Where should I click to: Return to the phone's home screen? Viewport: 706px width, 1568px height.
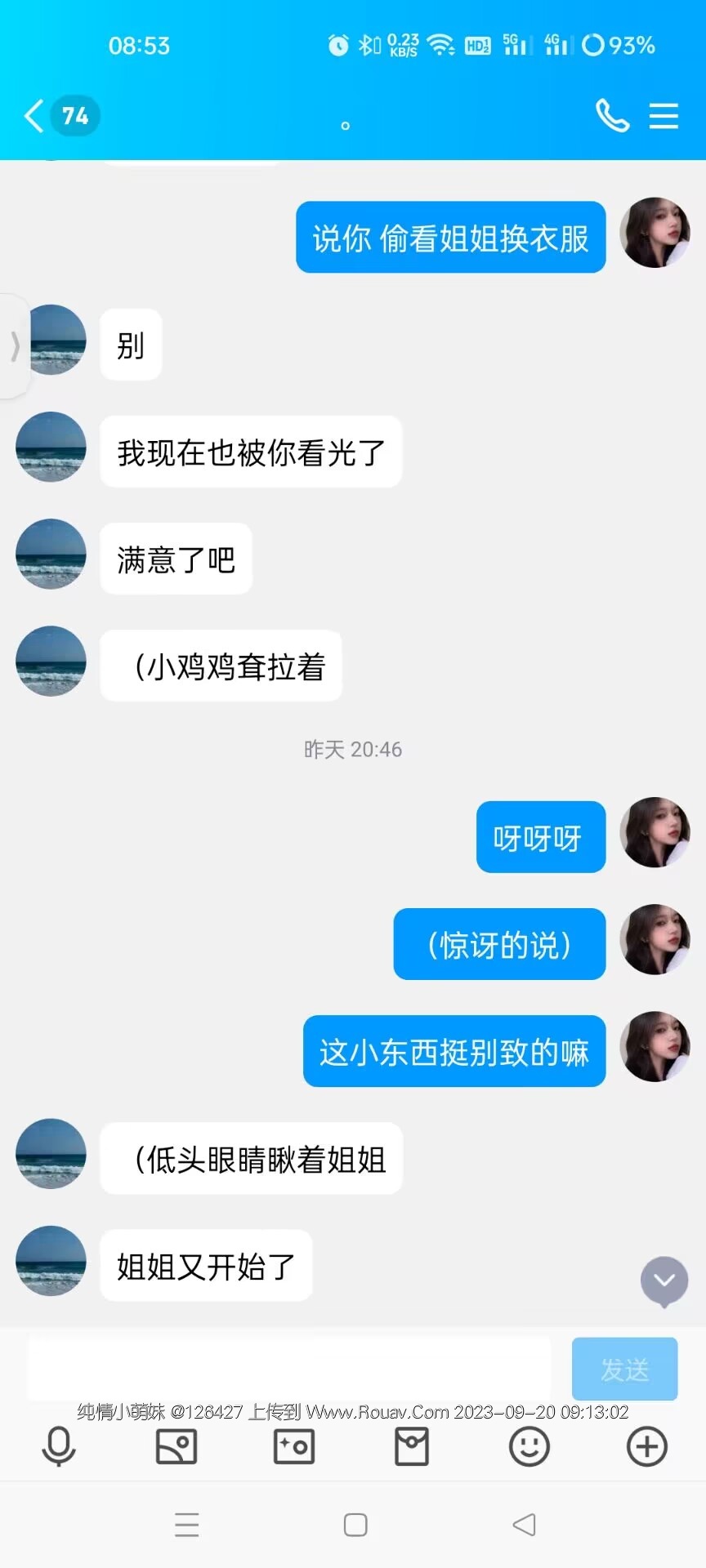coord(355,1525)
